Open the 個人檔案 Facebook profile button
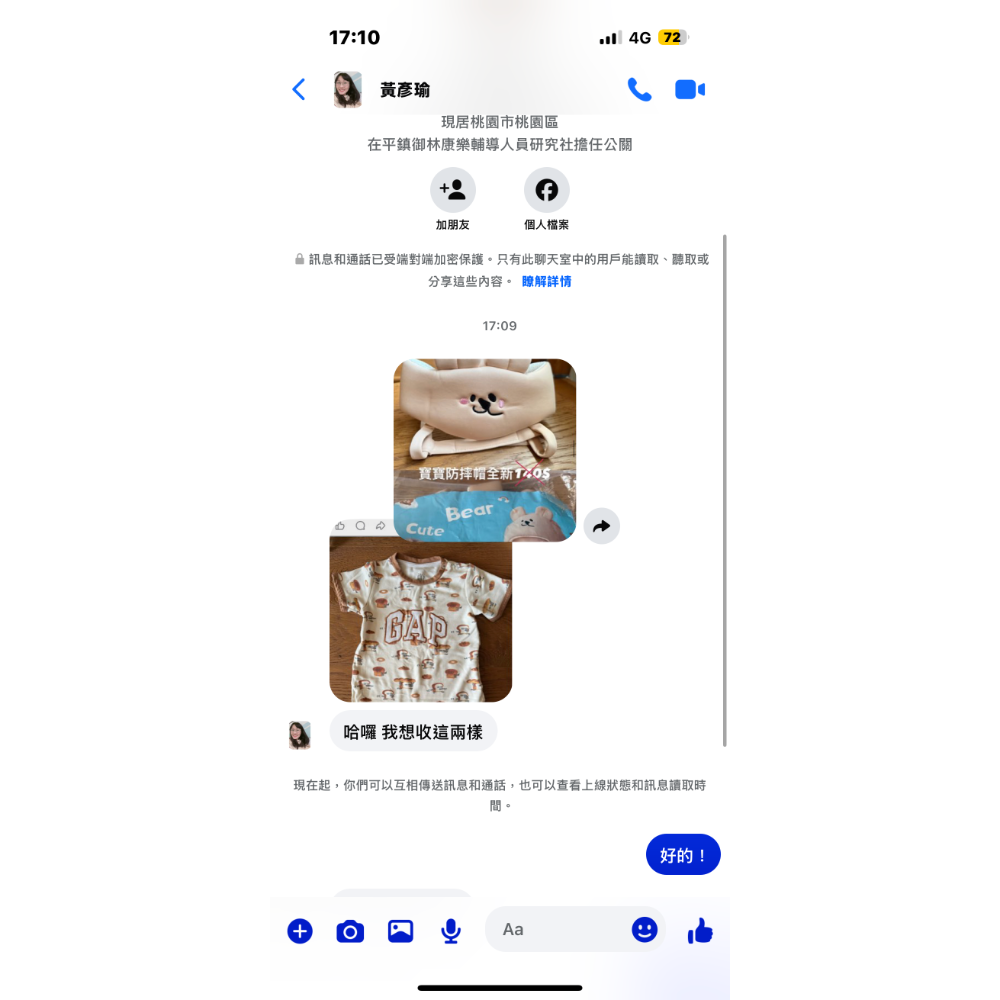This screenshot has height=1000, width=1000. tap(546, 190)
